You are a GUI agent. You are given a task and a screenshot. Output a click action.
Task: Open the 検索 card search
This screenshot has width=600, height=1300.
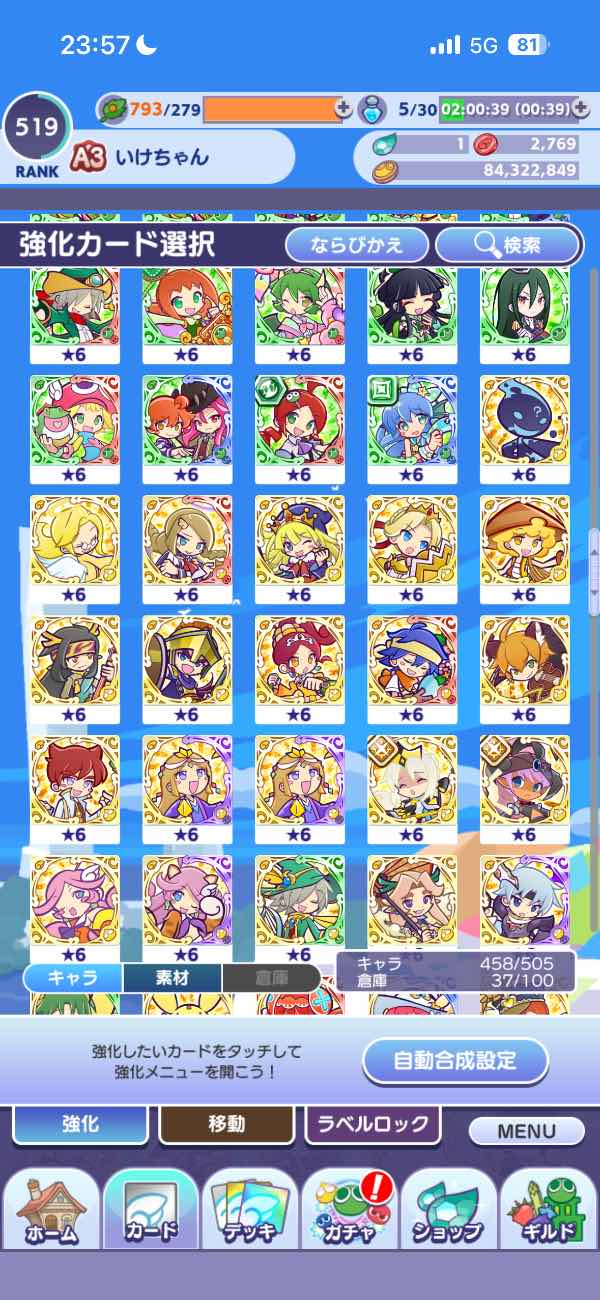508,245
